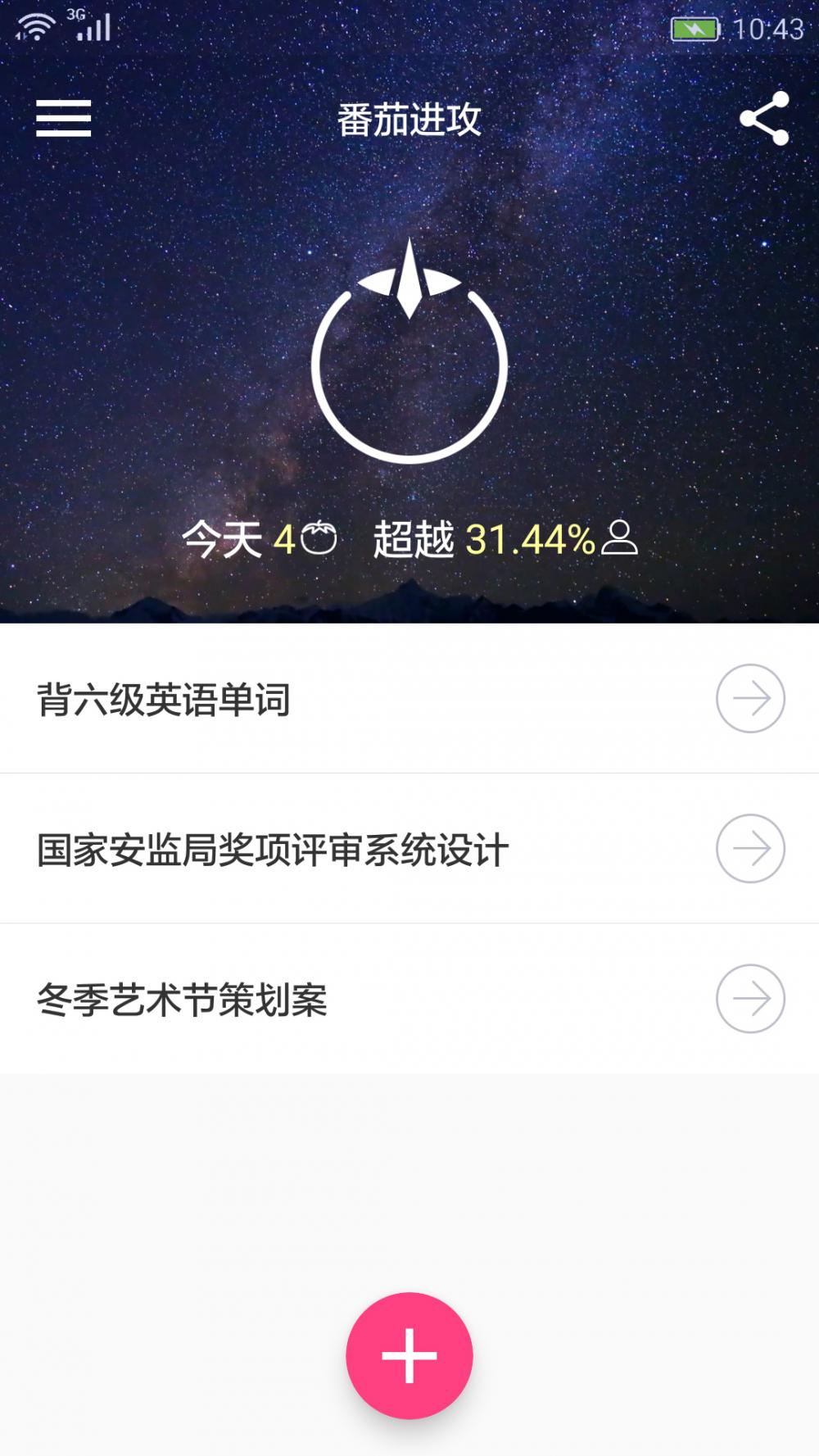
Task: Open the task 背六级英语单词
Action: pos(164,700)
